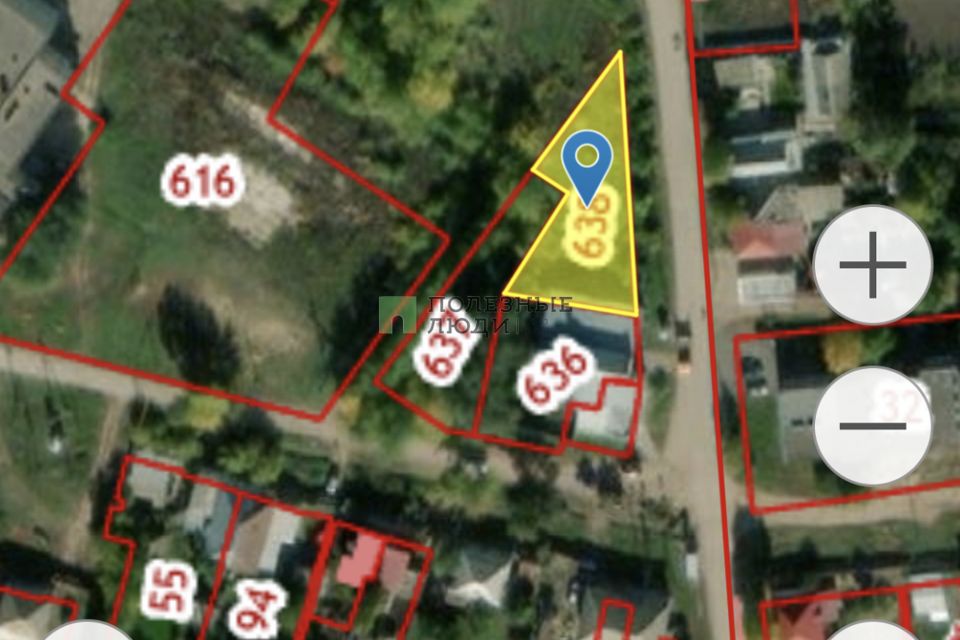The height and width of the screenshot is (640, 960).
Task: Zoom out with the minus button
Action: [872, 426]
